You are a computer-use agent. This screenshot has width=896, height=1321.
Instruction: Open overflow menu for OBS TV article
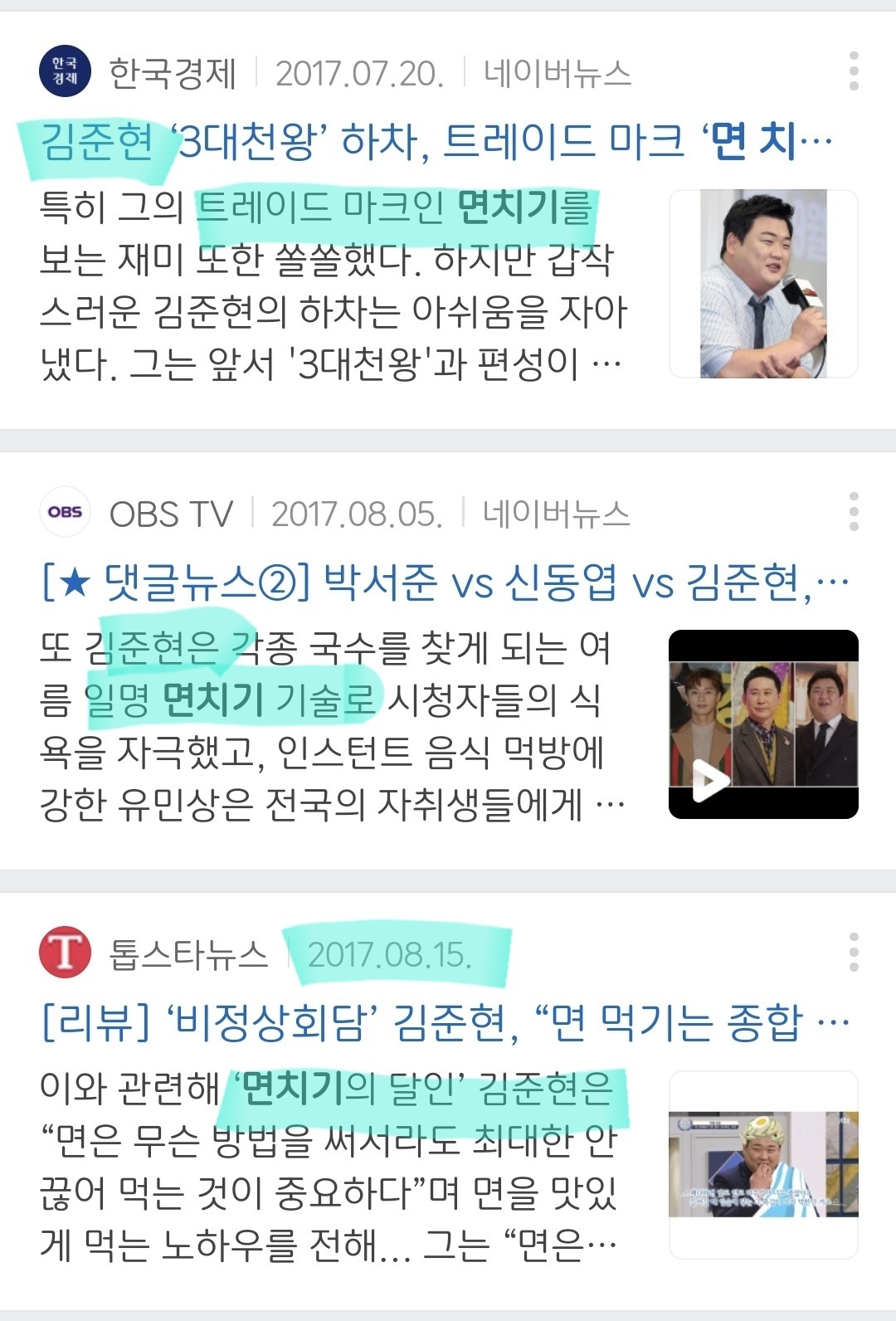click(854, 511)
